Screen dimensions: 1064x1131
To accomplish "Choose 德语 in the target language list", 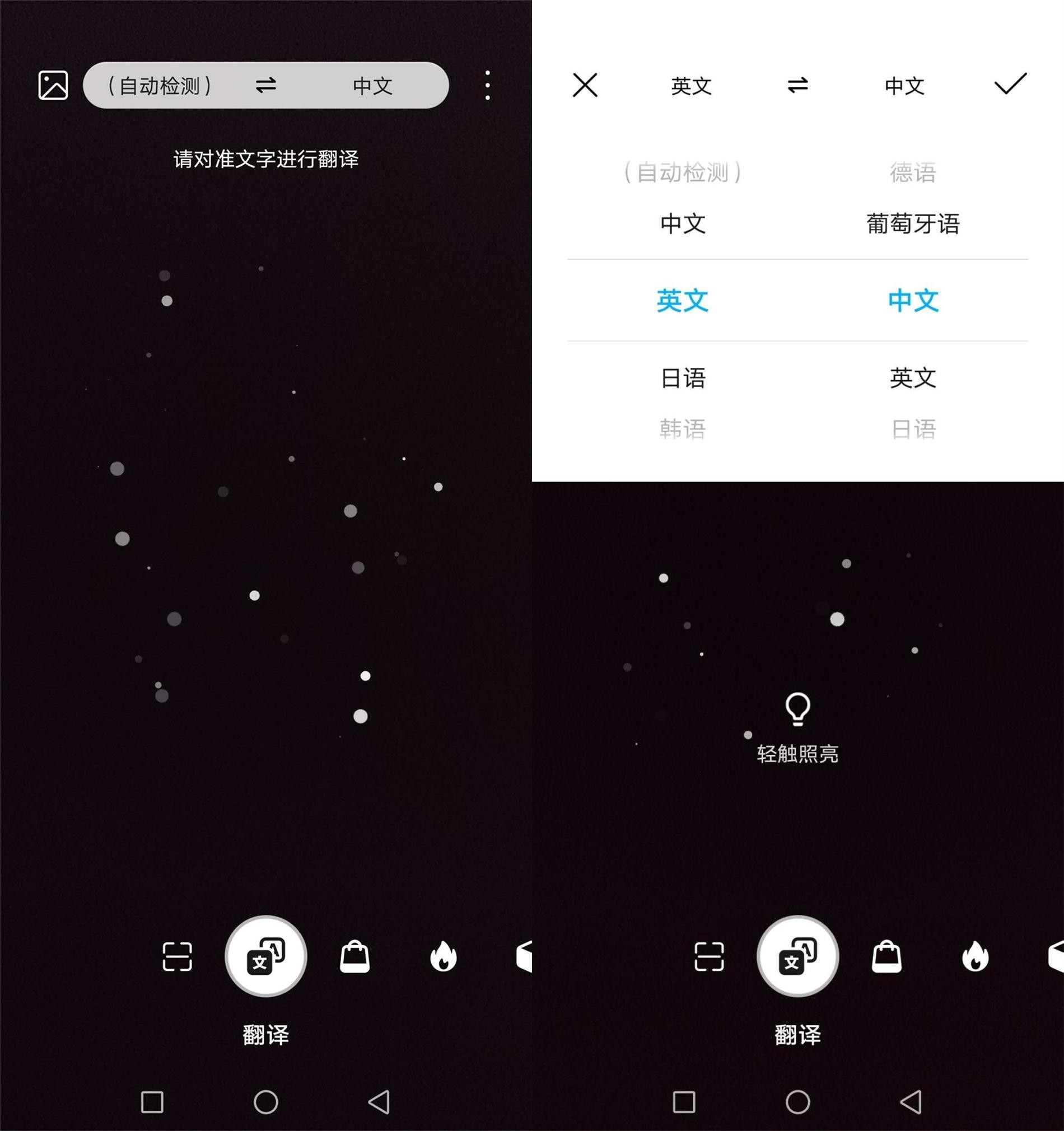I will point(913,172).
